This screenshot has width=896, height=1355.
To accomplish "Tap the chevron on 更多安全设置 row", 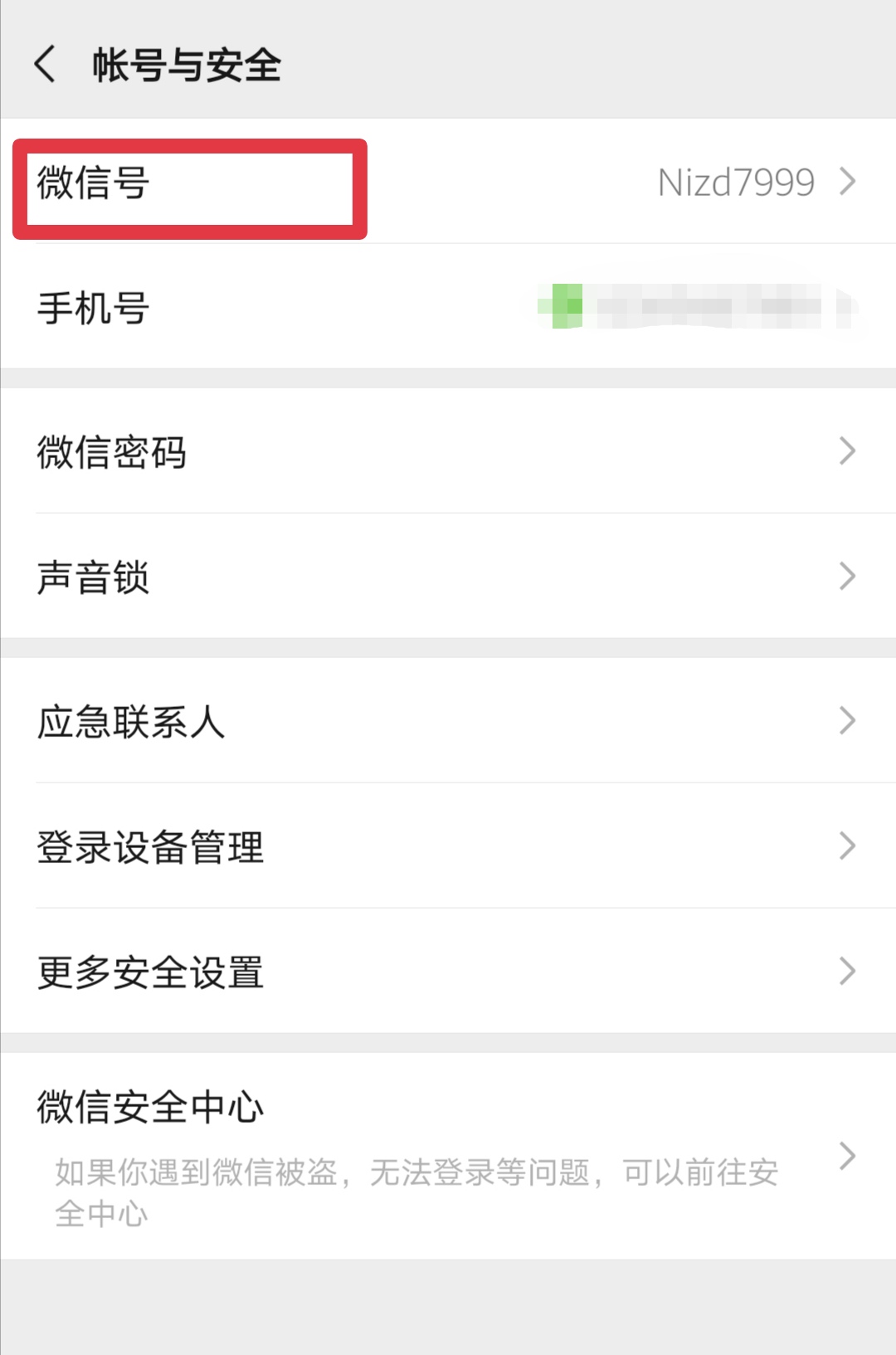I will (x=848, y=969).
